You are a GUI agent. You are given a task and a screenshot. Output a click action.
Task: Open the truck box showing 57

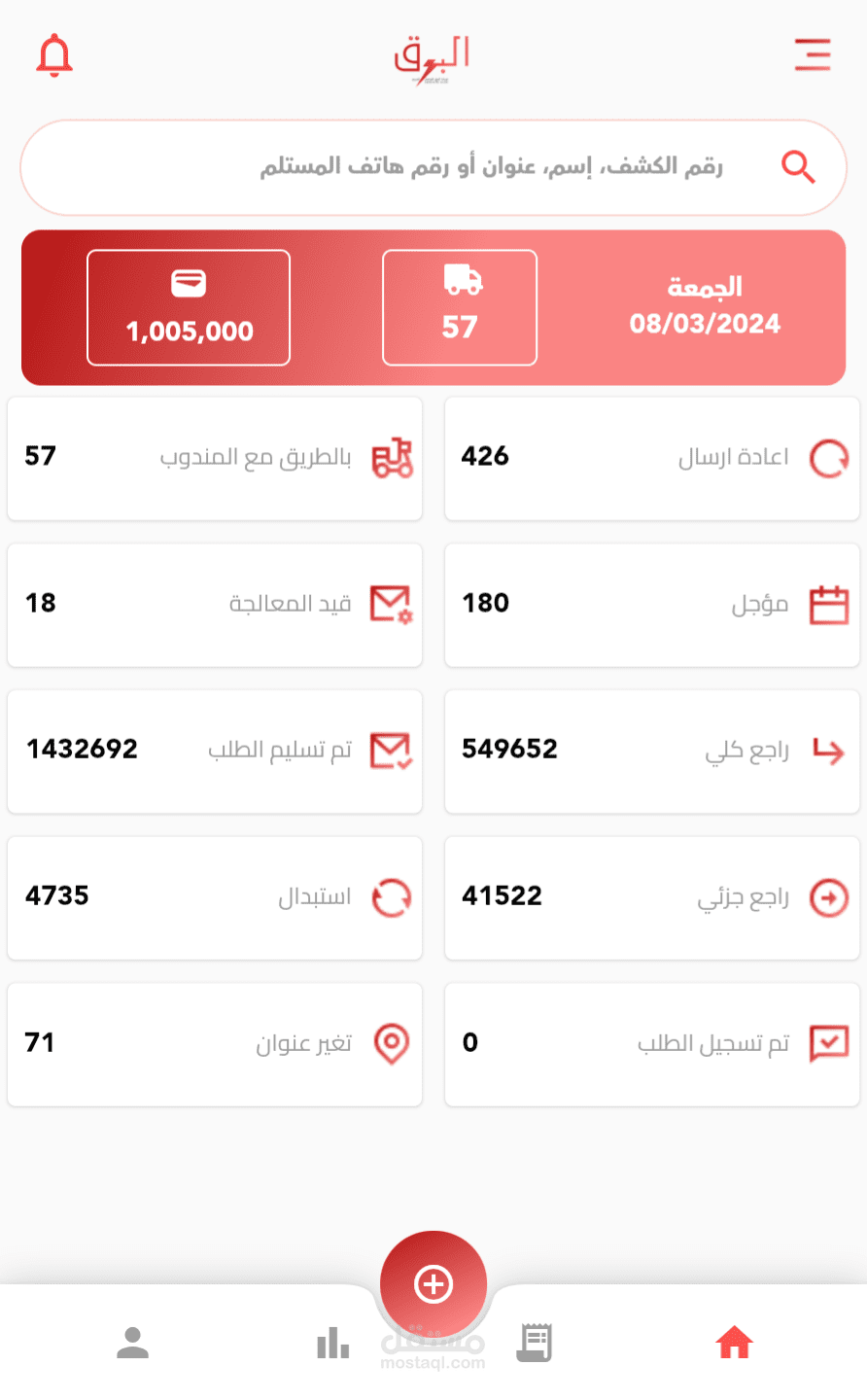tap(460, 307)
